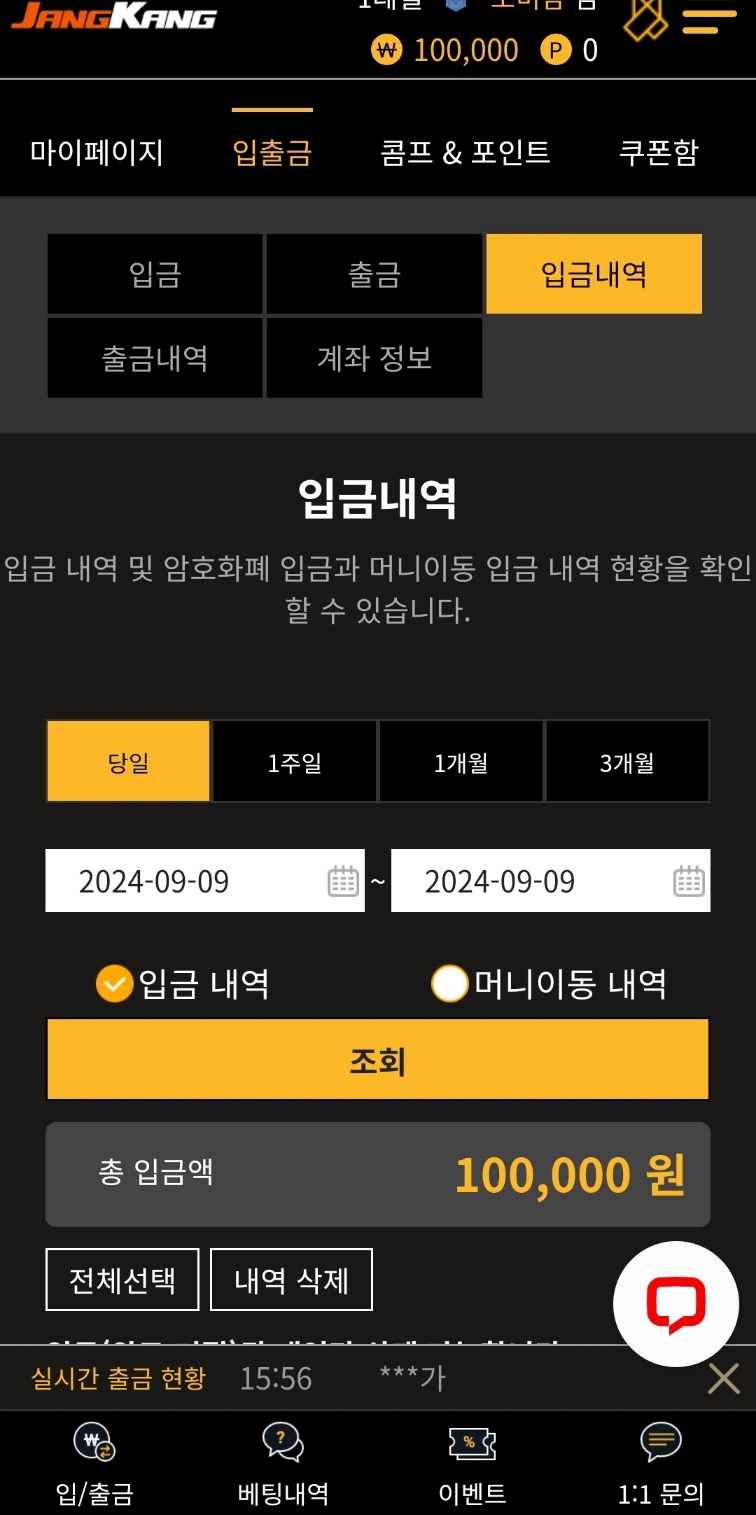The width and height of the screenshot is (756, 1515).
Task: Tap 전체선택 to select all
Action: [x=122, y=1279]
